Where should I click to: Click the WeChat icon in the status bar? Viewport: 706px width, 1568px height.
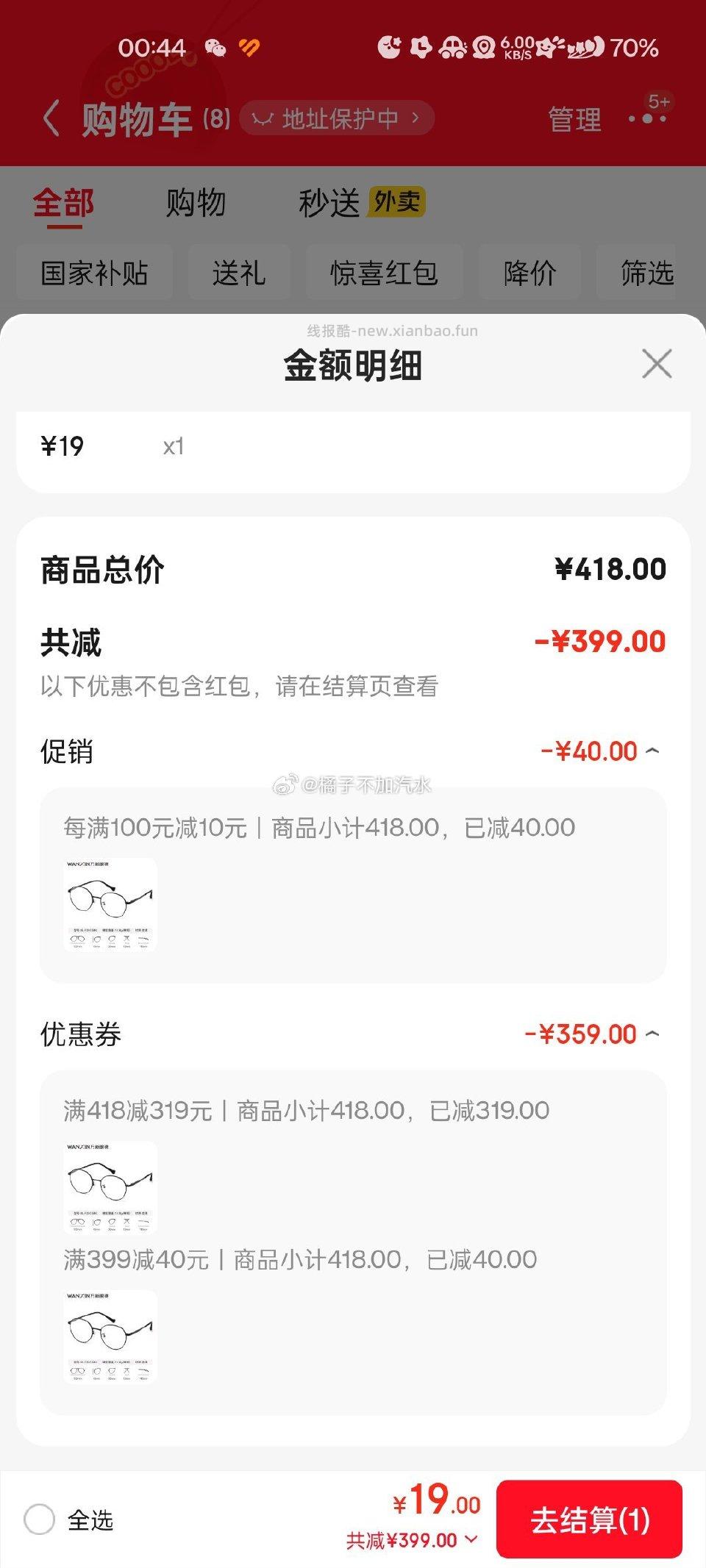(214, 49)
